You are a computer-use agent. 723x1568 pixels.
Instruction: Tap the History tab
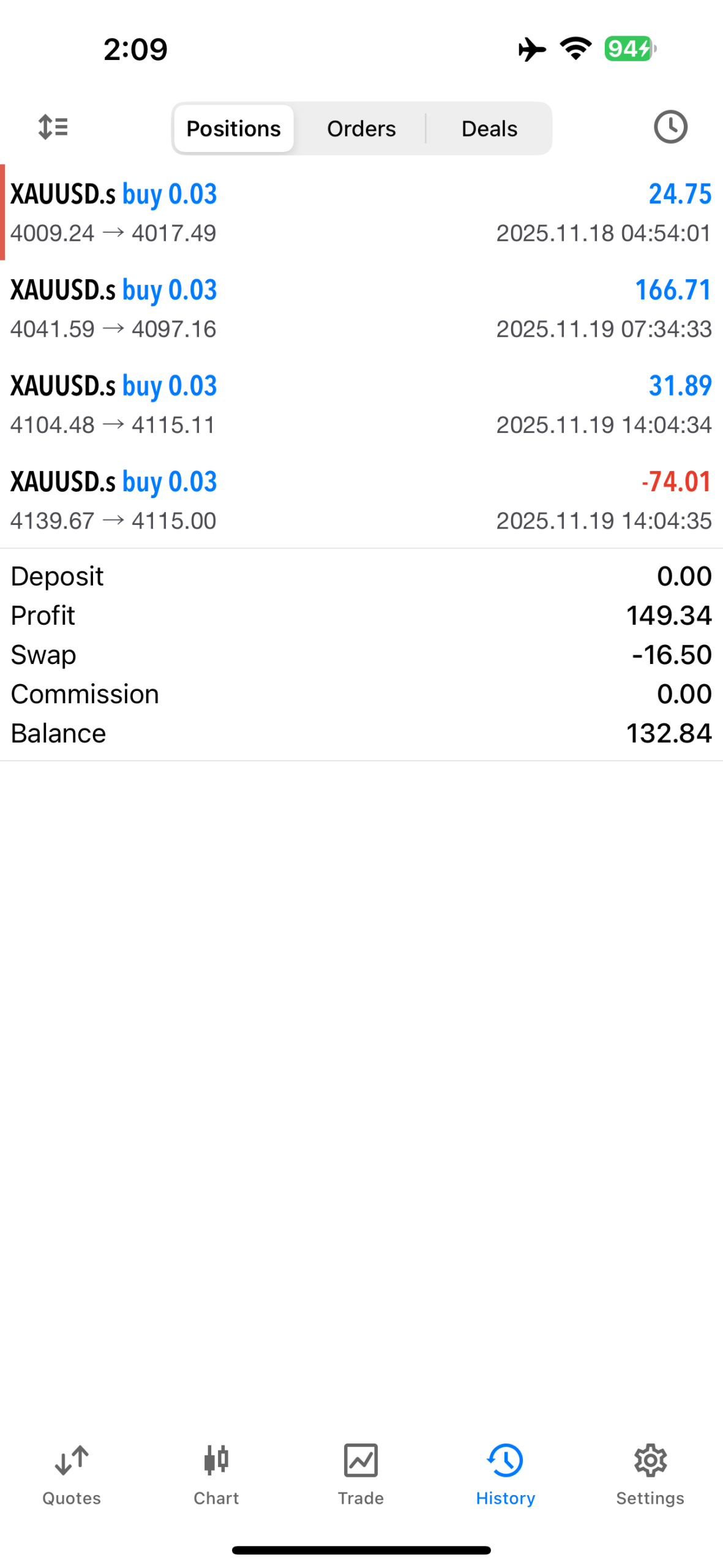pos(505,1473)
